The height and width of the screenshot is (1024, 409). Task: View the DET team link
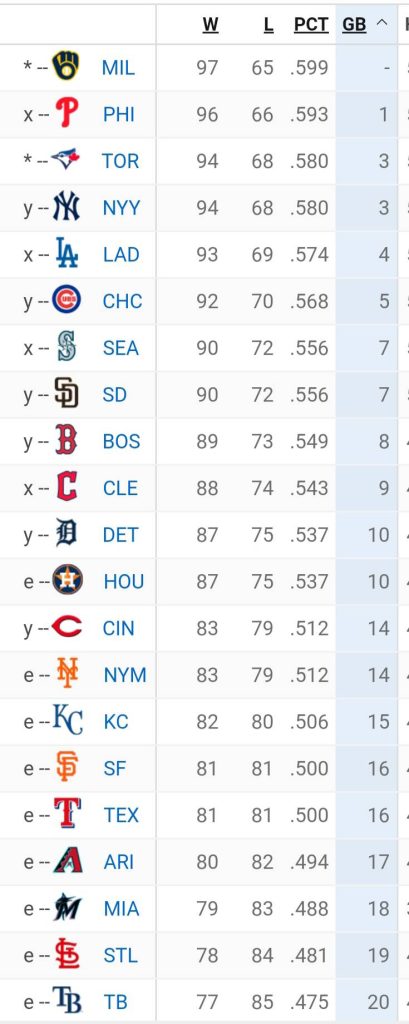pyautogui.click(x=121, y=535)
